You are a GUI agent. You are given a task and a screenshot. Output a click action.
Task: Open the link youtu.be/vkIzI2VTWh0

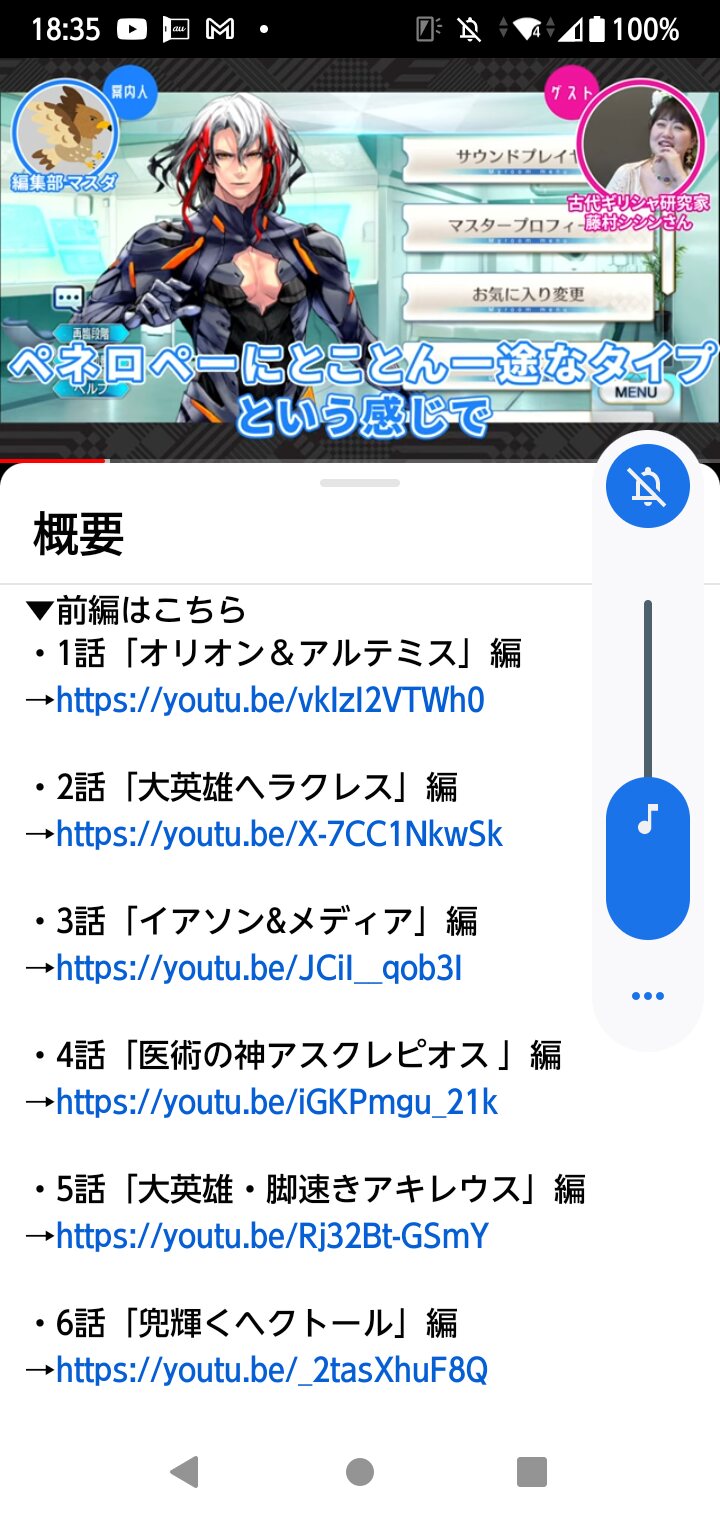[x=270, y=700]
